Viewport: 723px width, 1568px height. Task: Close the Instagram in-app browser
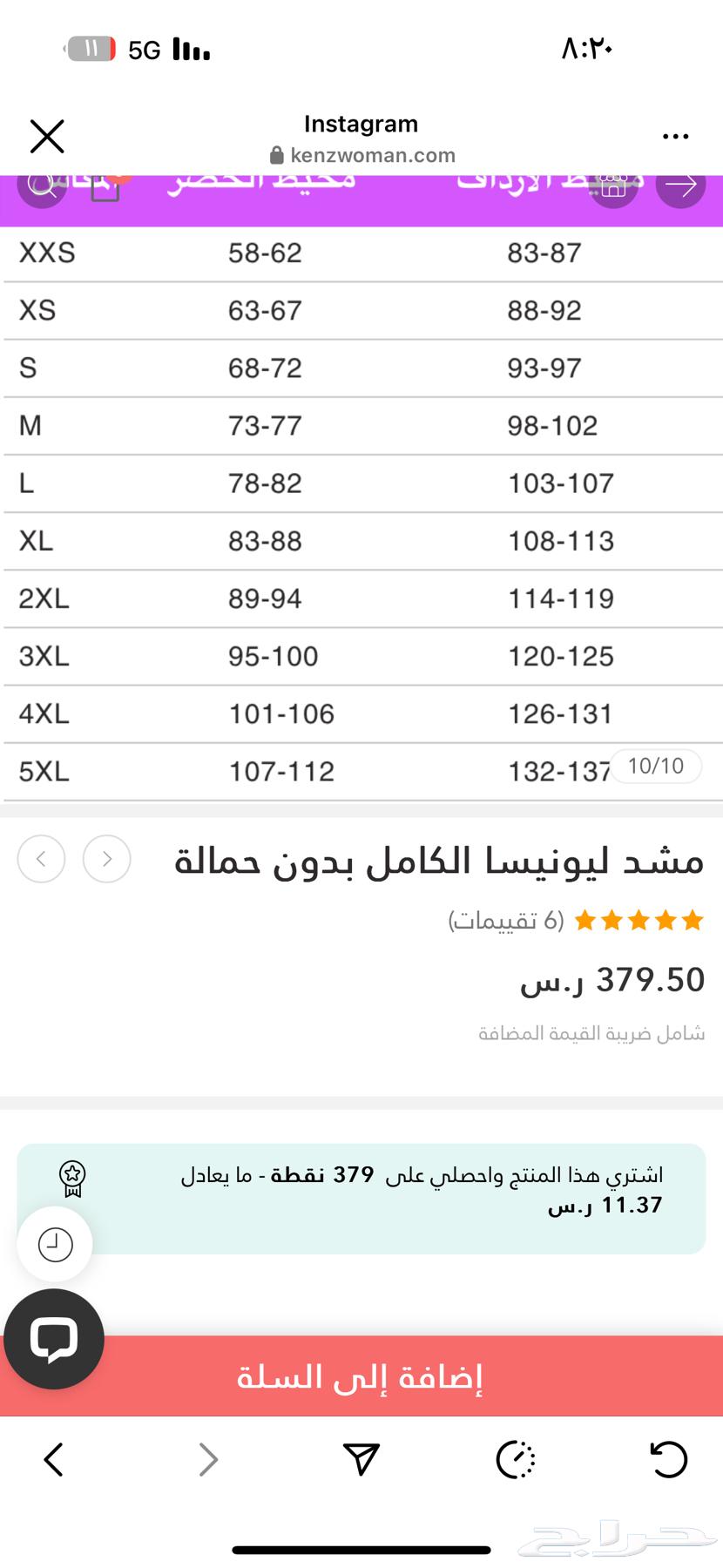[47, 137]
